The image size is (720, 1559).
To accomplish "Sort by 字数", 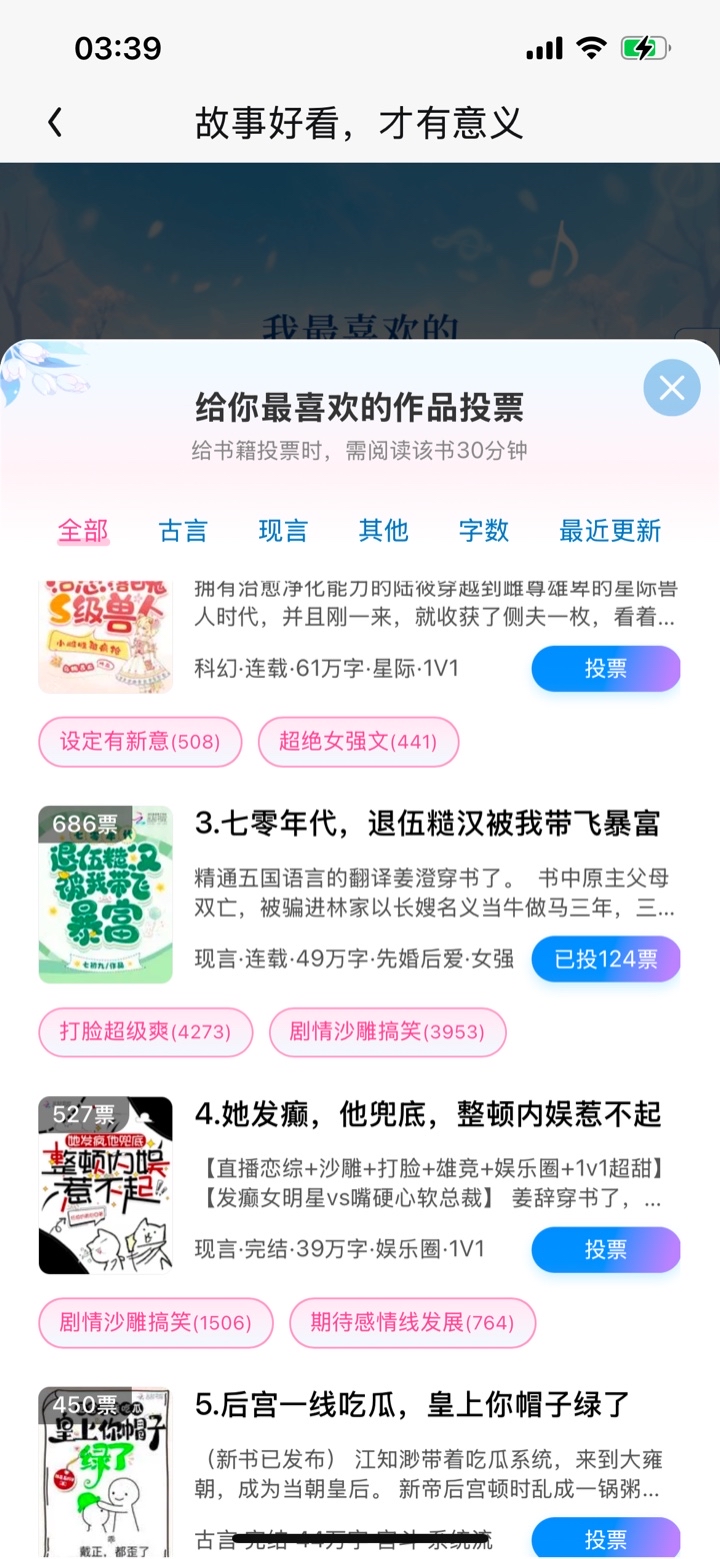I will point(484,530).
